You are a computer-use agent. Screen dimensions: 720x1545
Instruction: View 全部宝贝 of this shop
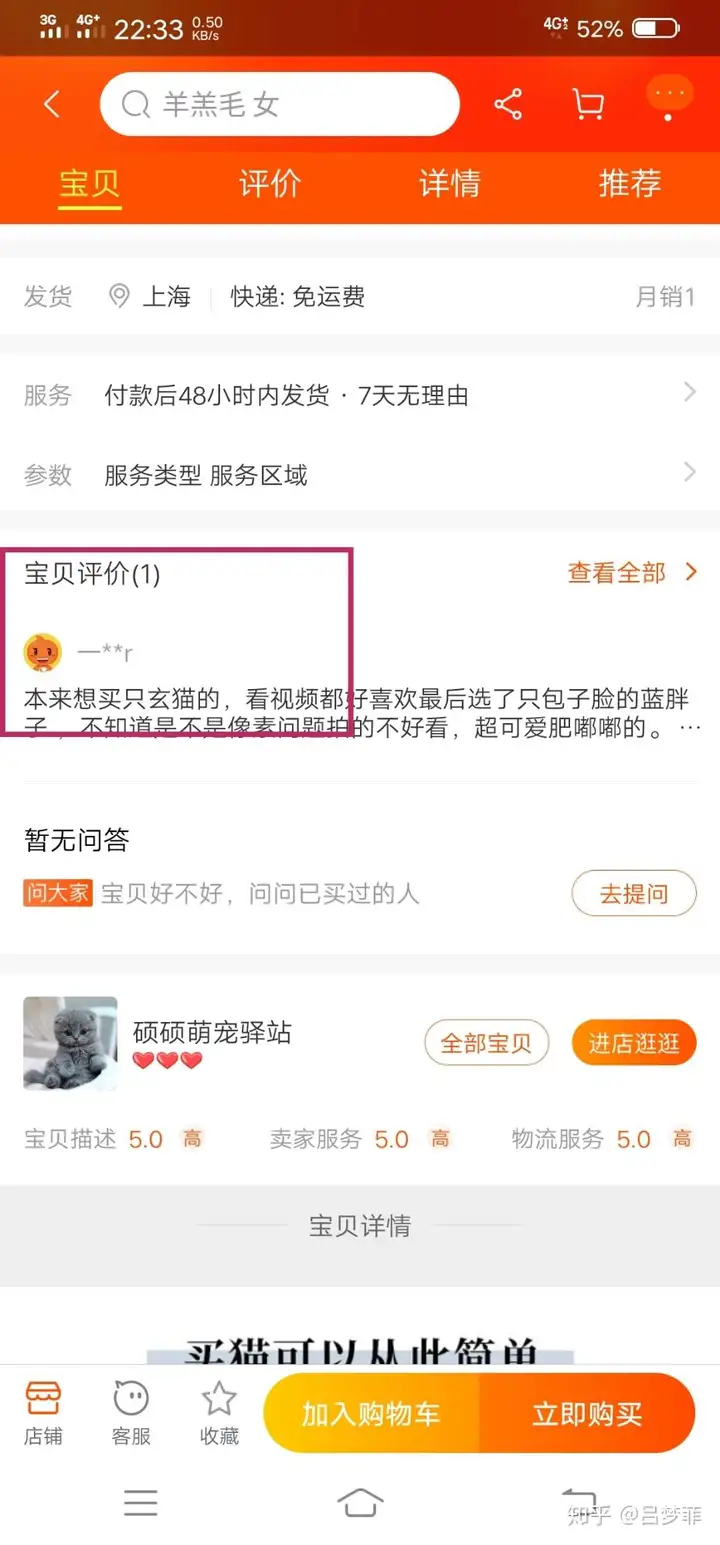point(487,1044)
